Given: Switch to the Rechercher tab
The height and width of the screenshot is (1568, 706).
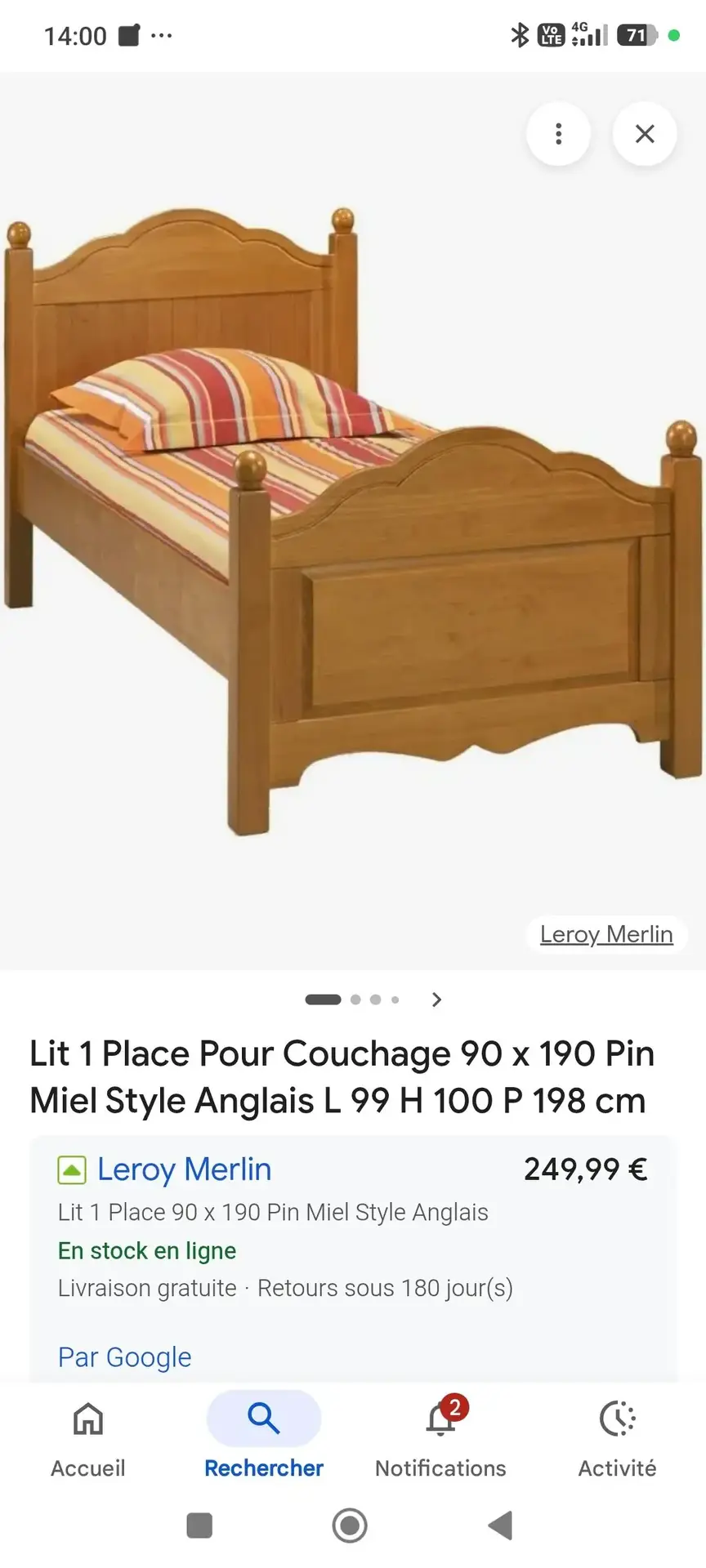Looking at the screenshot, I should click(x=264, y=1439).
